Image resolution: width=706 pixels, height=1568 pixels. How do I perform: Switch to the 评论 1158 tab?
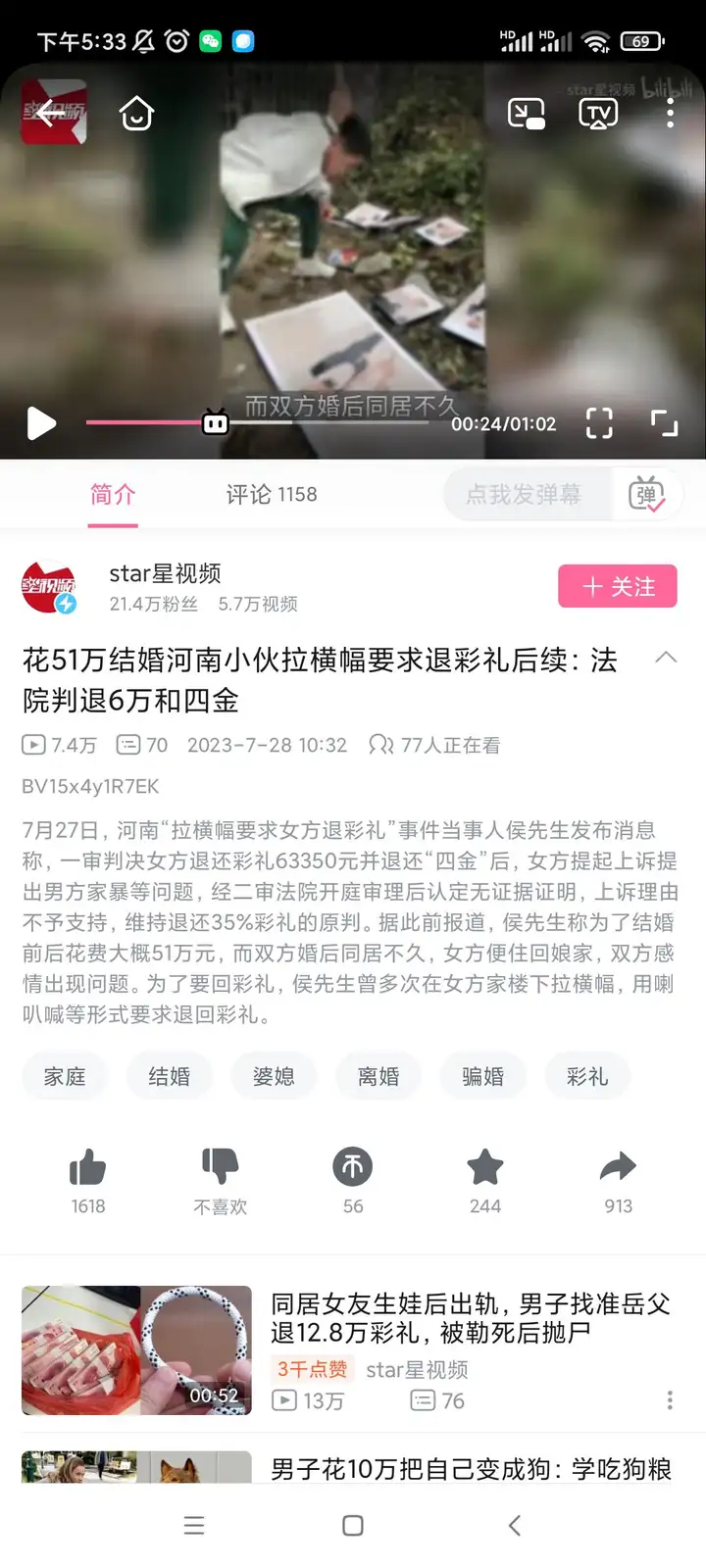coord(272,495)
